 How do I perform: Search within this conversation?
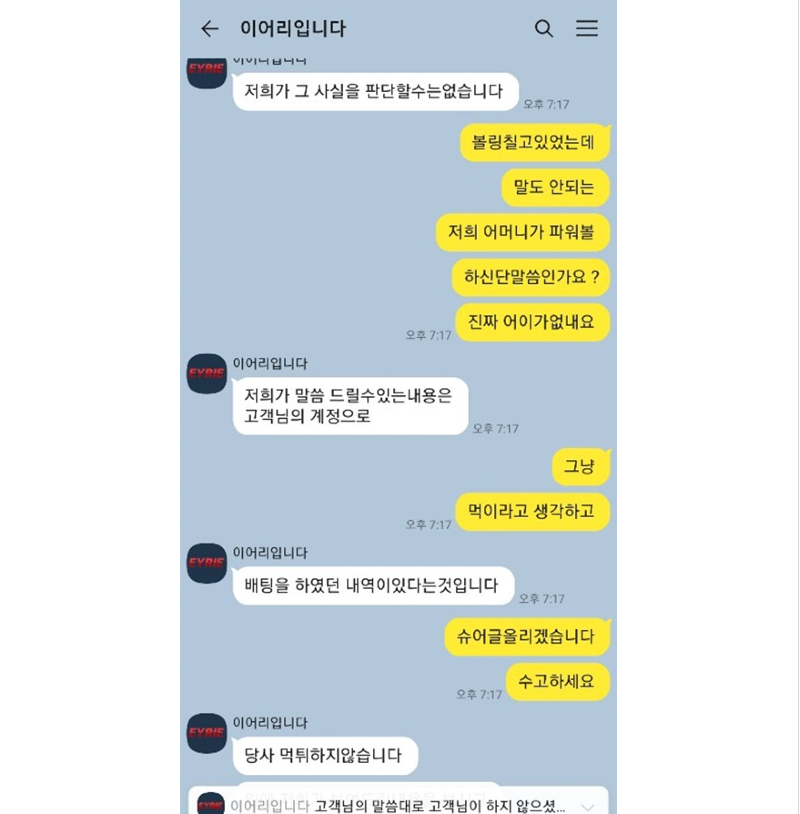(544, 29)
